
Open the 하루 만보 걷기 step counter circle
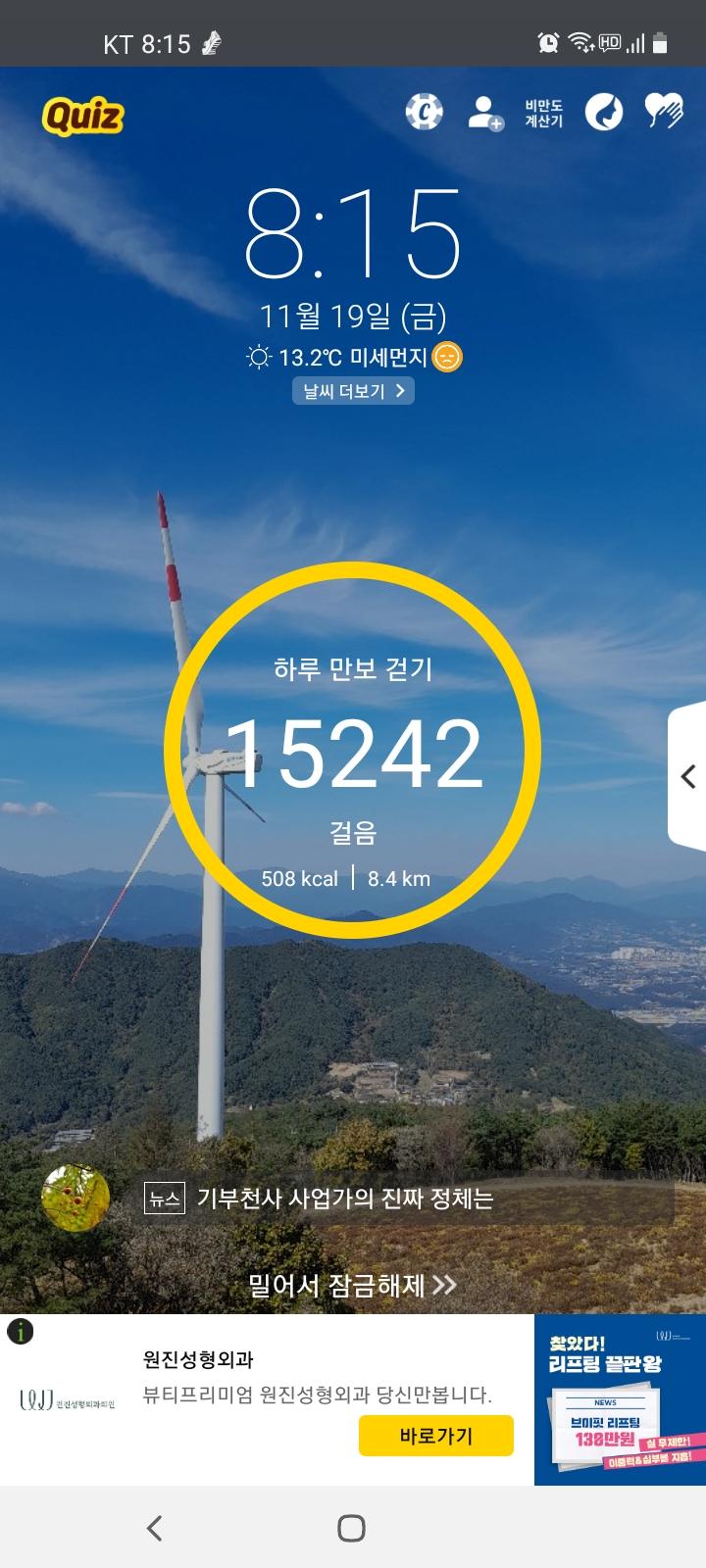click(x=352, y=750)
